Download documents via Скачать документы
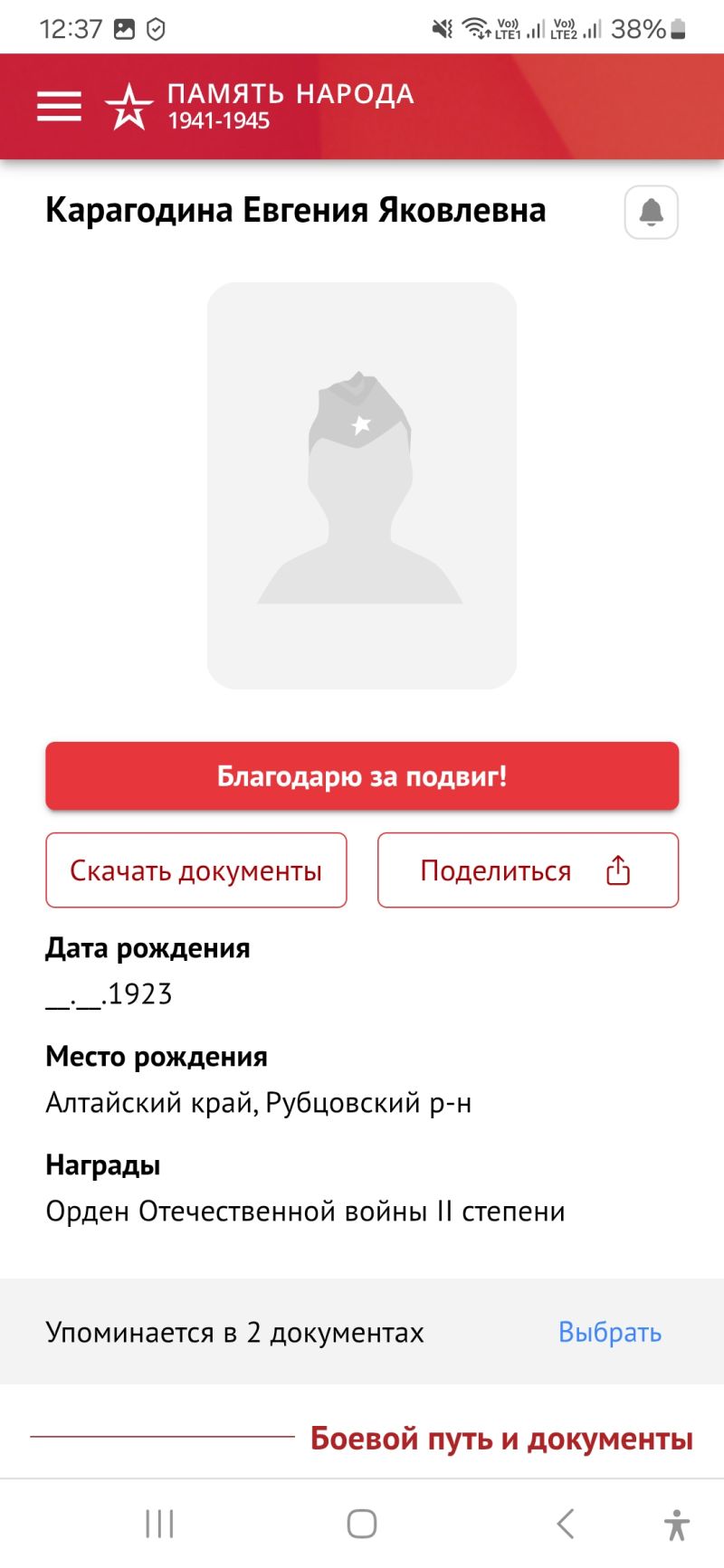This screenshot has width=724, height=1568. tap(196, 870)
